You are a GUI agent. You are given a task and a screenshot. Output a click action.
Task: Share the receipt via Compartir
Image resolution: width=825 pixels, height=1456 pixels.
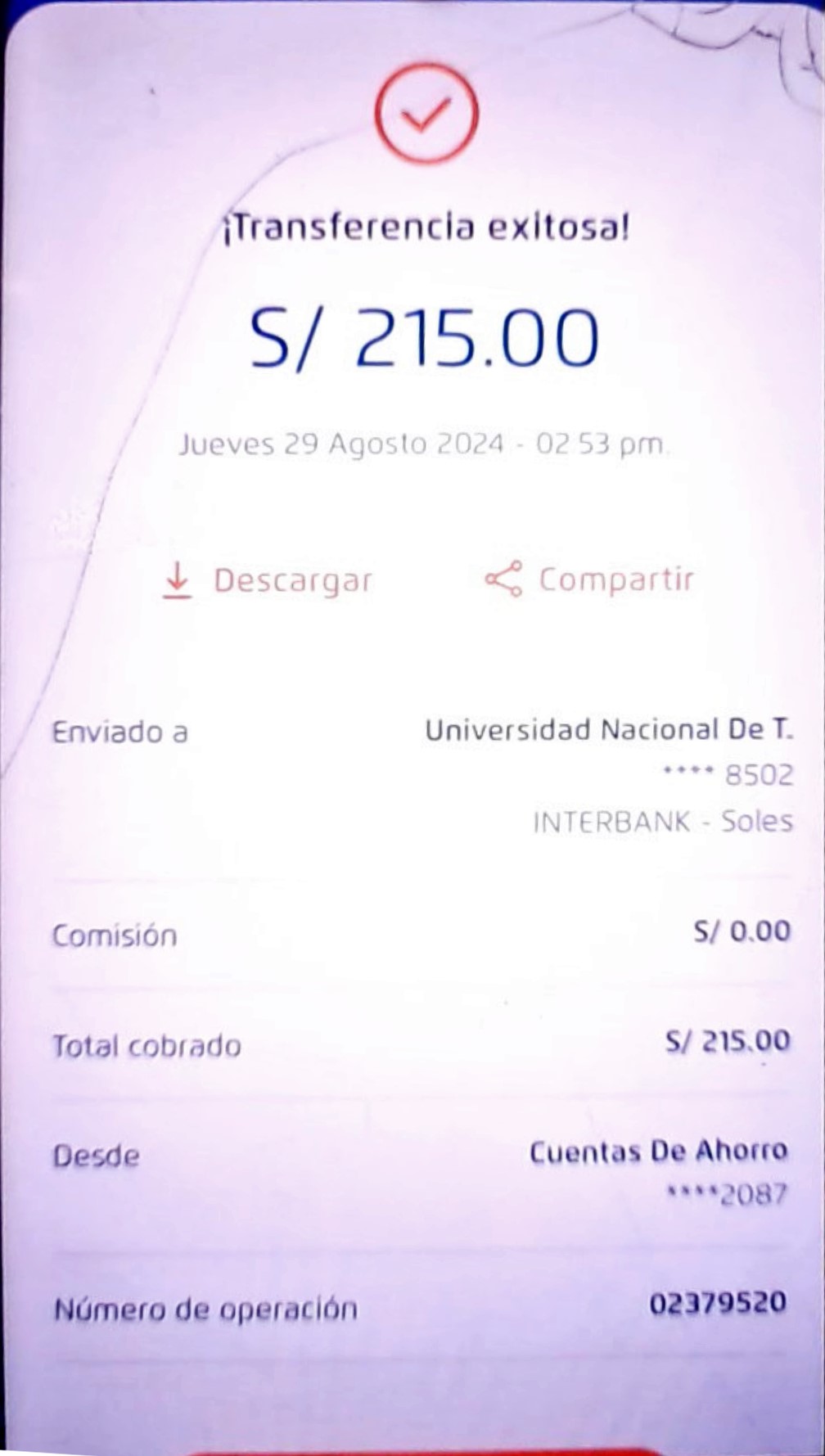click(589, 579)
